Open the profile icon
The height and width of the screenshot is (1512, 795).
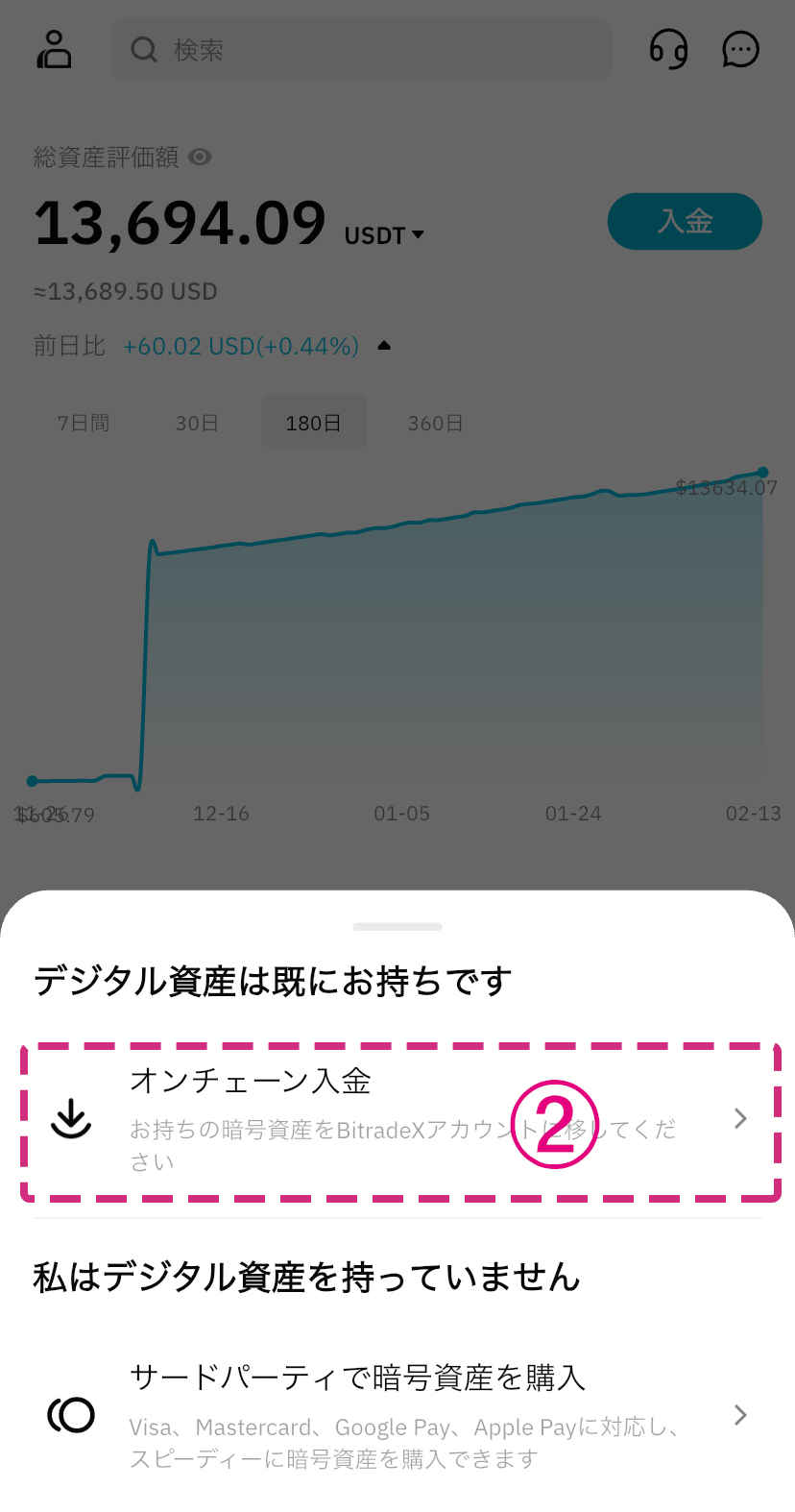coord(54,49)
